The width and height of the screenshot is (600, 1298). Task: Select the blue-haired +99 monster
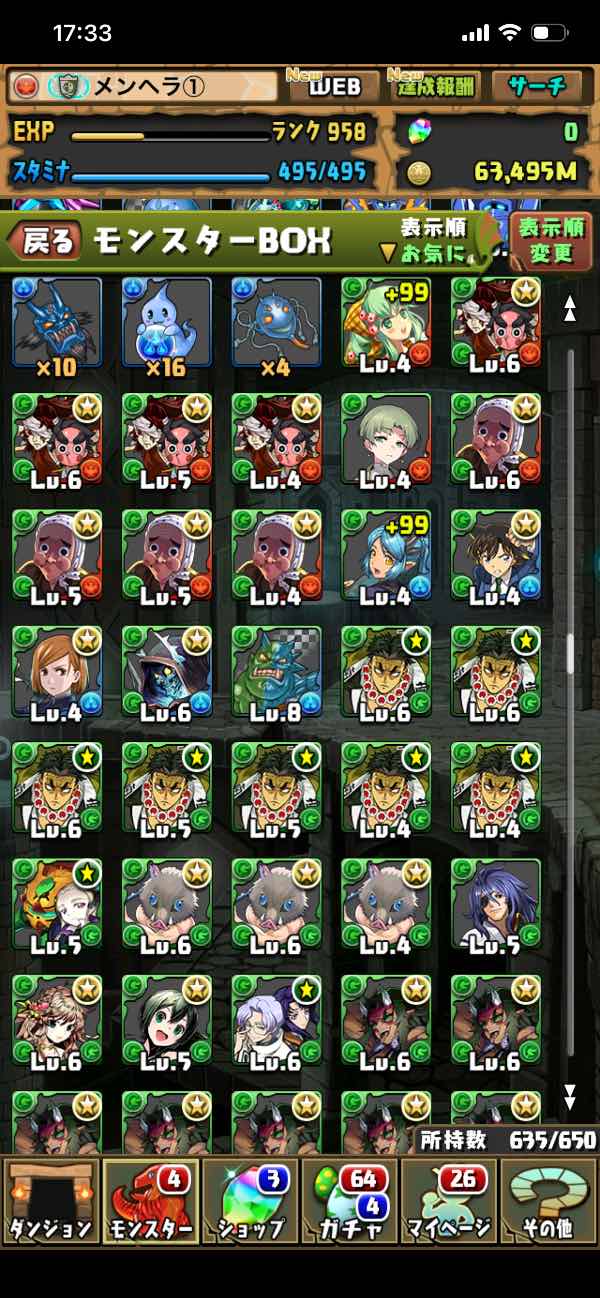click(386, 558)
